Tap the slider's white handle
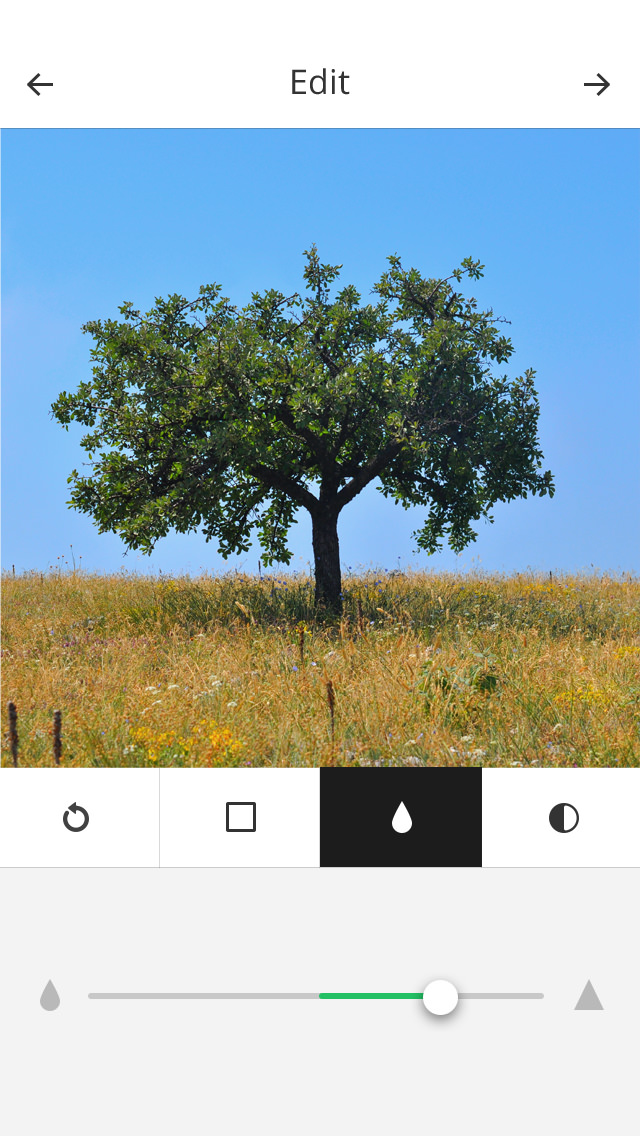This screenshot has width=640, height=1136. [440, 997]
